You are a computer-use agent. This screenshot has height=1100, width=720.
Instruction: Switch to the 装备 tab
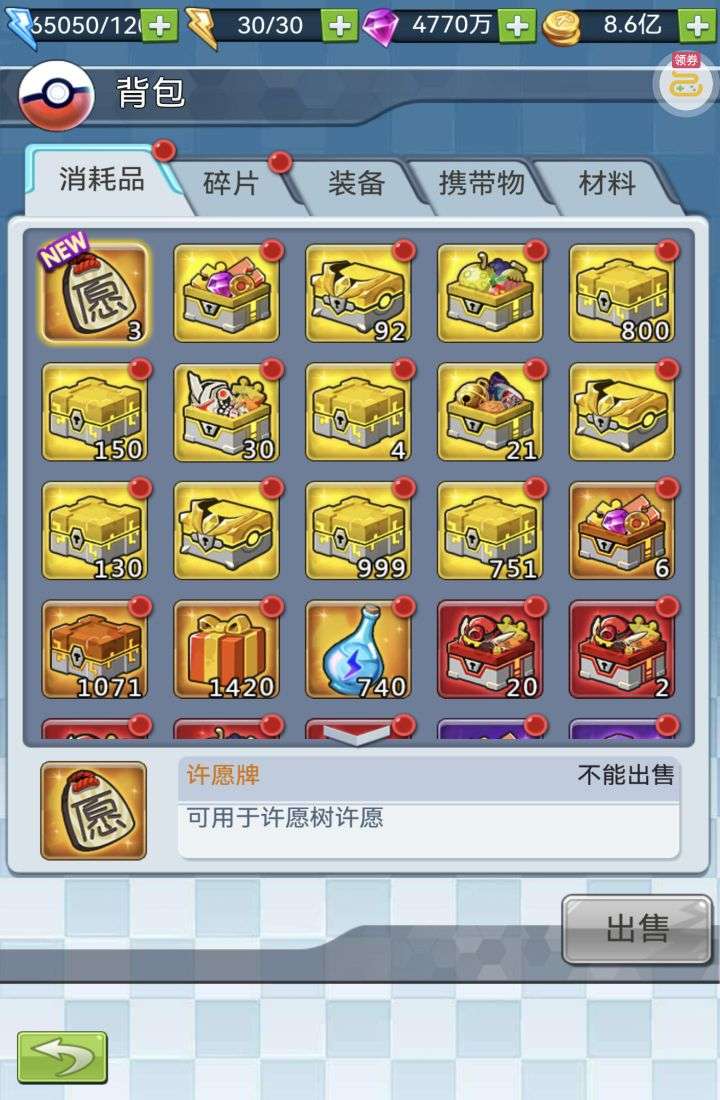356,183
